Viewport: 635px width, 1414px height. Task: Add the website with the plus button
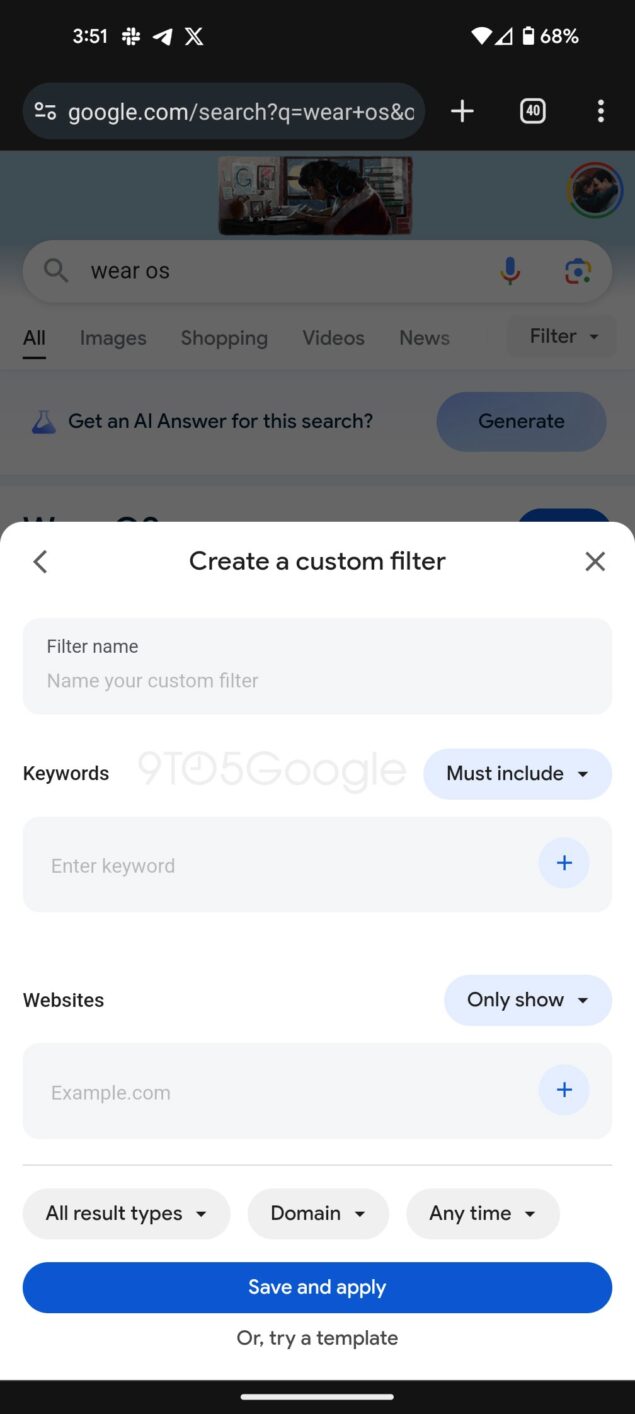point(564,1090)
